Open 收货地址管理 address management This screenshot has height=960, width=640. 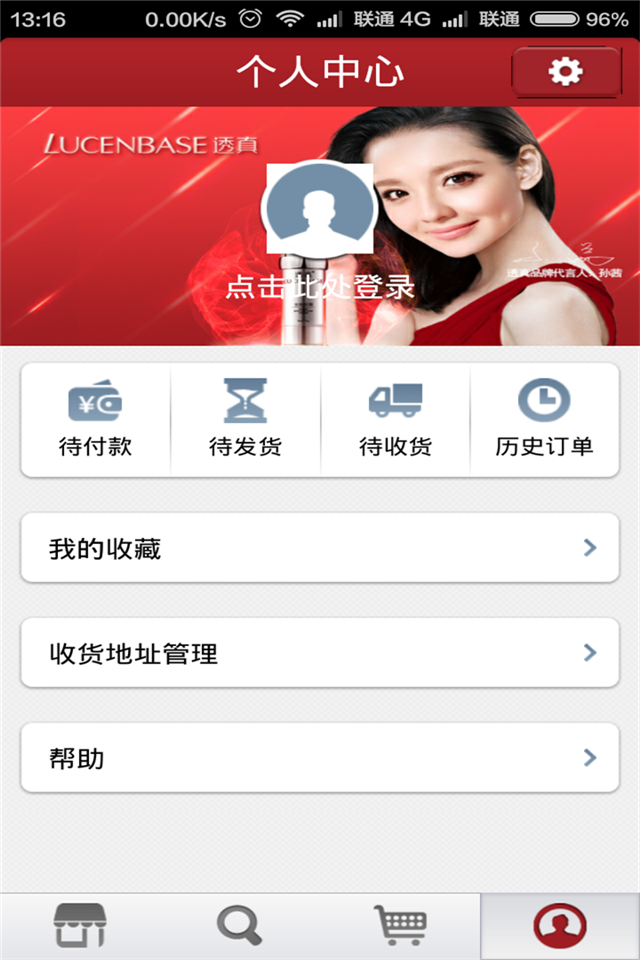coord(320,654)
